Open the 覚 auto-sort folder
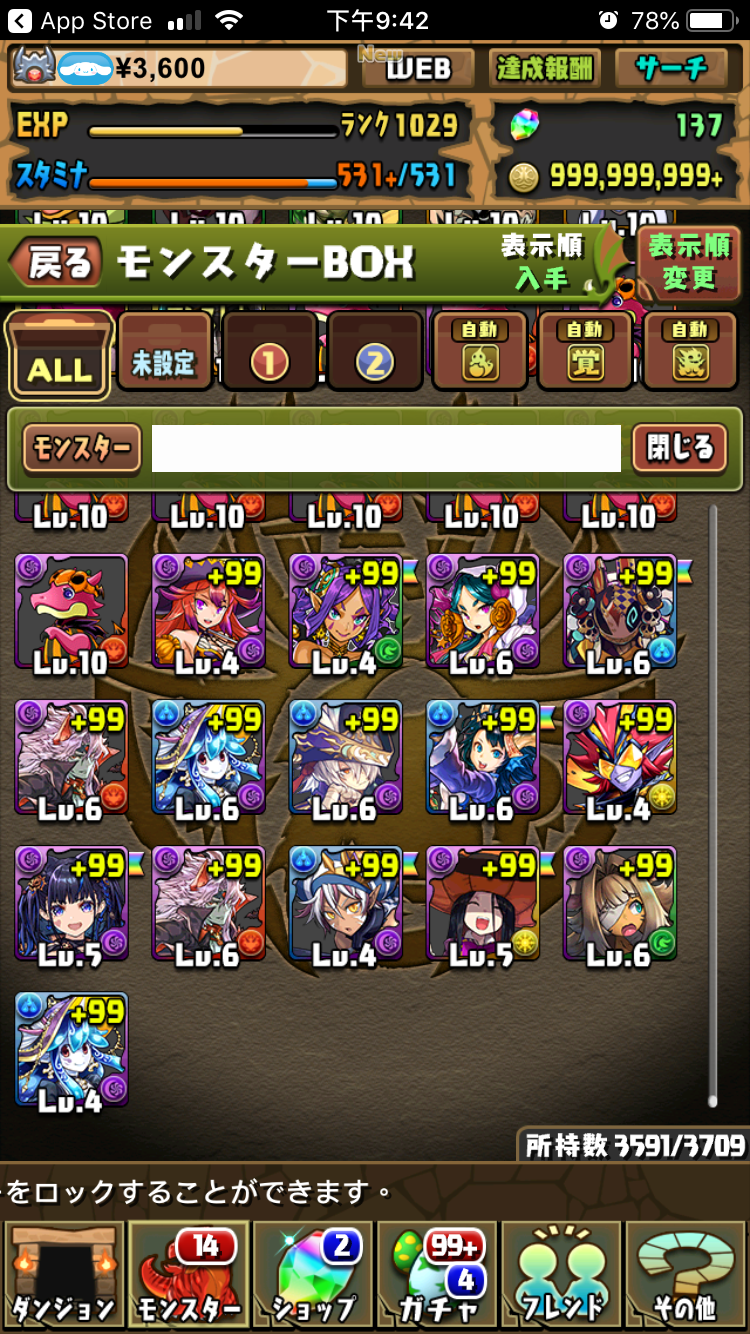Image resolution: width=750 pixels, height=1334 pixels. tap(585, 351)
